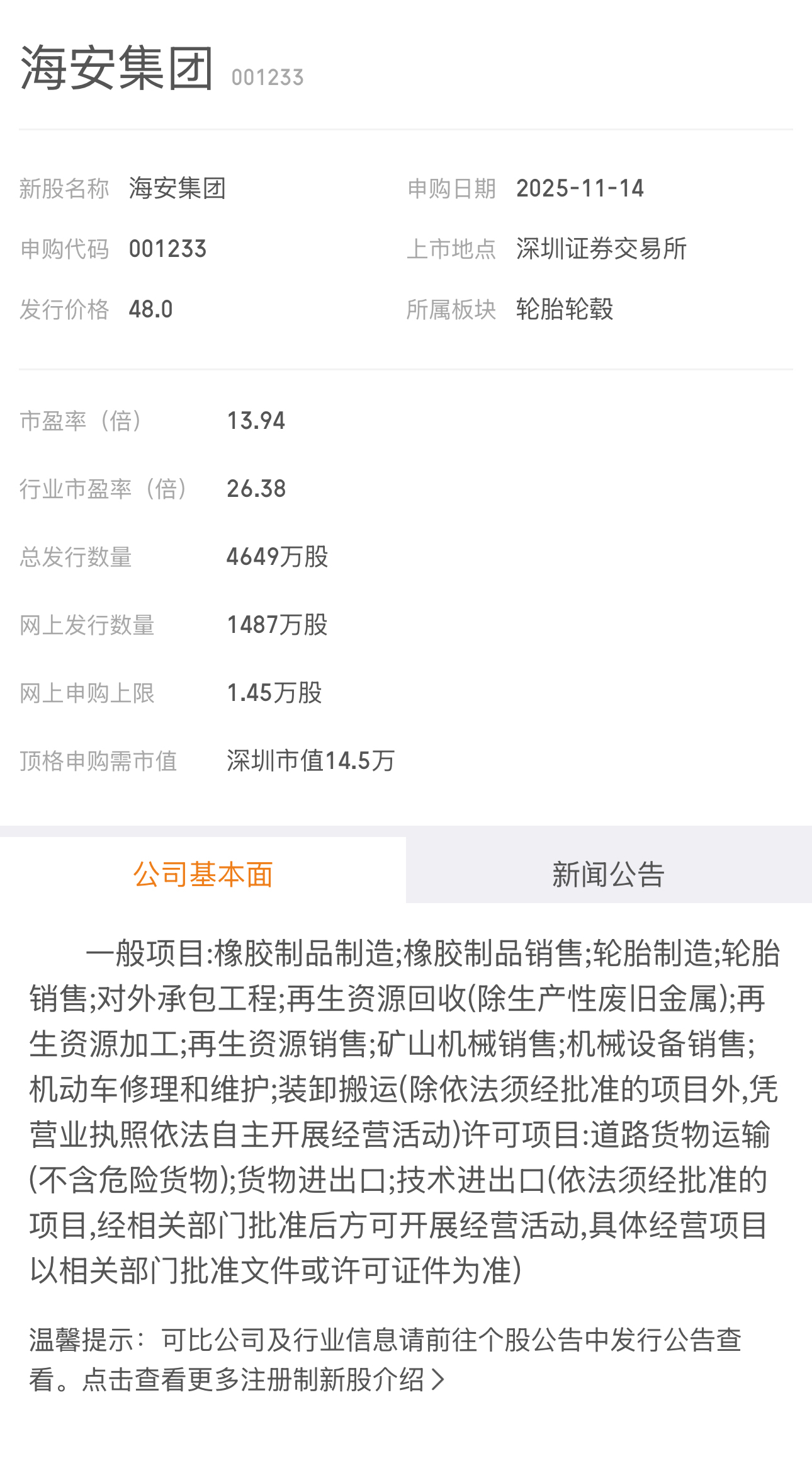812x1463 pixels.
Task: Select the 公司基本面 tab
Action: click(x=203, y=874)
